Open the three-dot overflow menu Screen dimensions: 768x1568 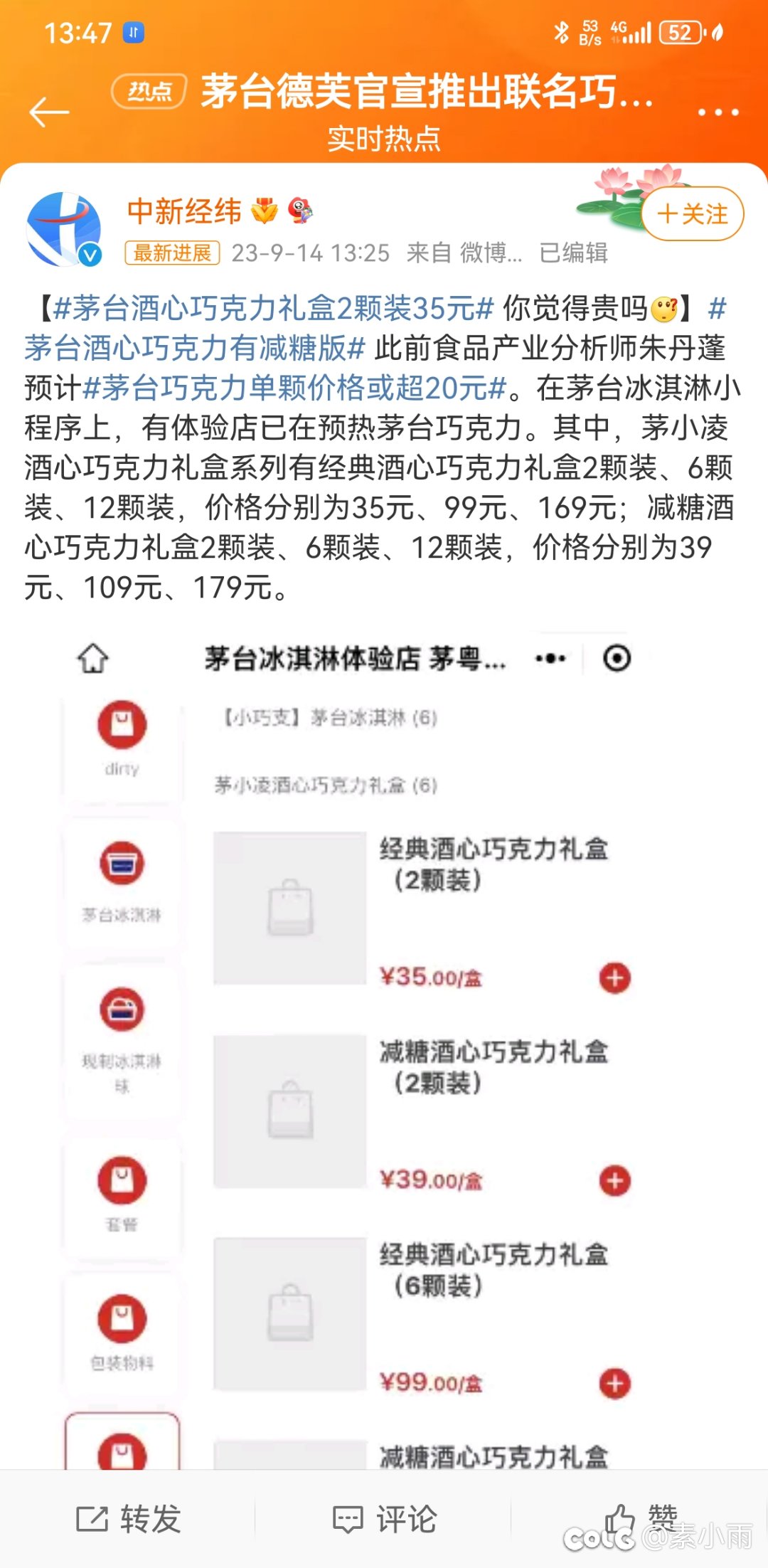(718, 112)
